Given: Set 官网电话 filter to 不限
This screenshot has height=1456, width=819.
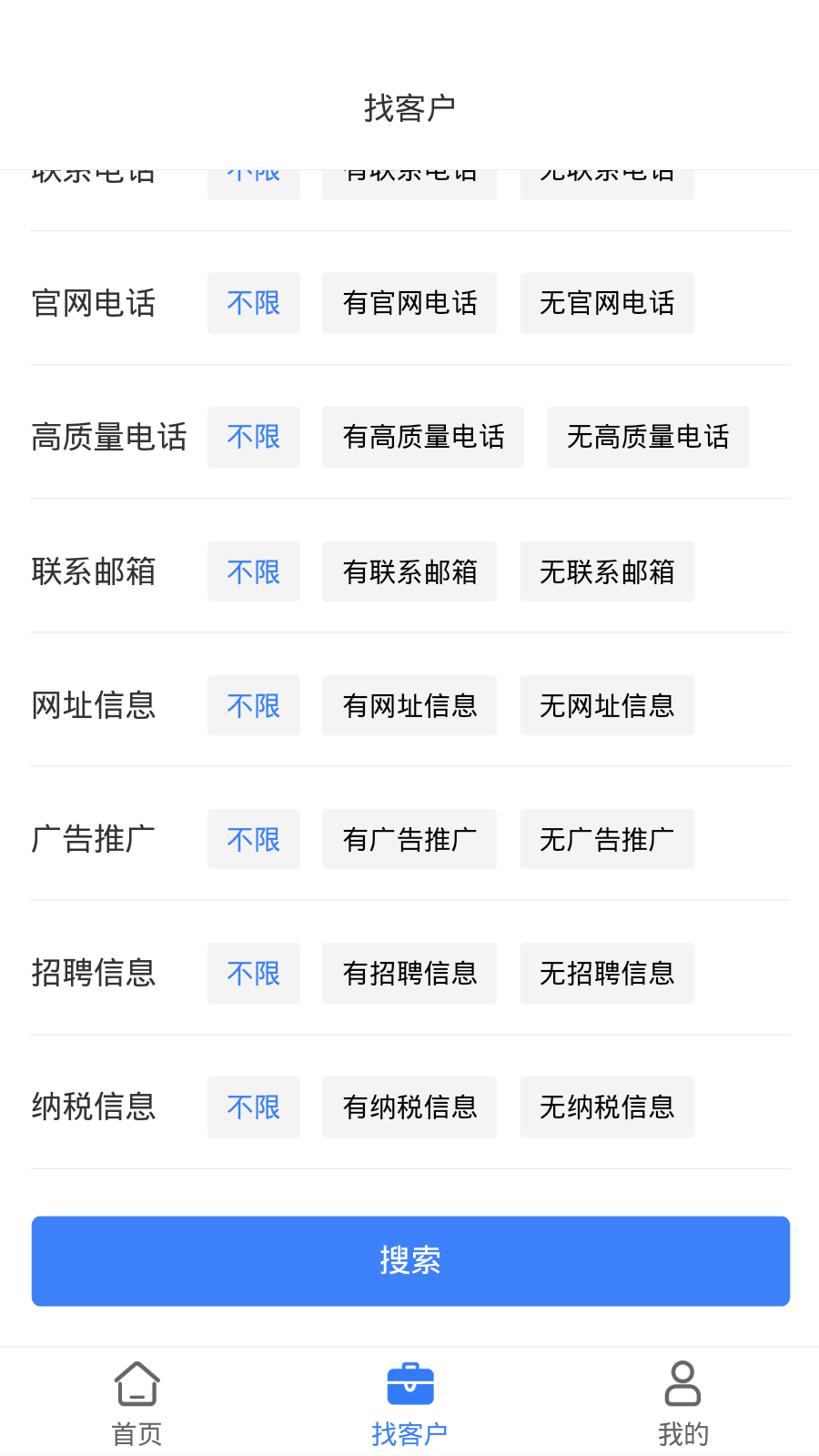Looking at the screenshot, I should pos(254,303).
